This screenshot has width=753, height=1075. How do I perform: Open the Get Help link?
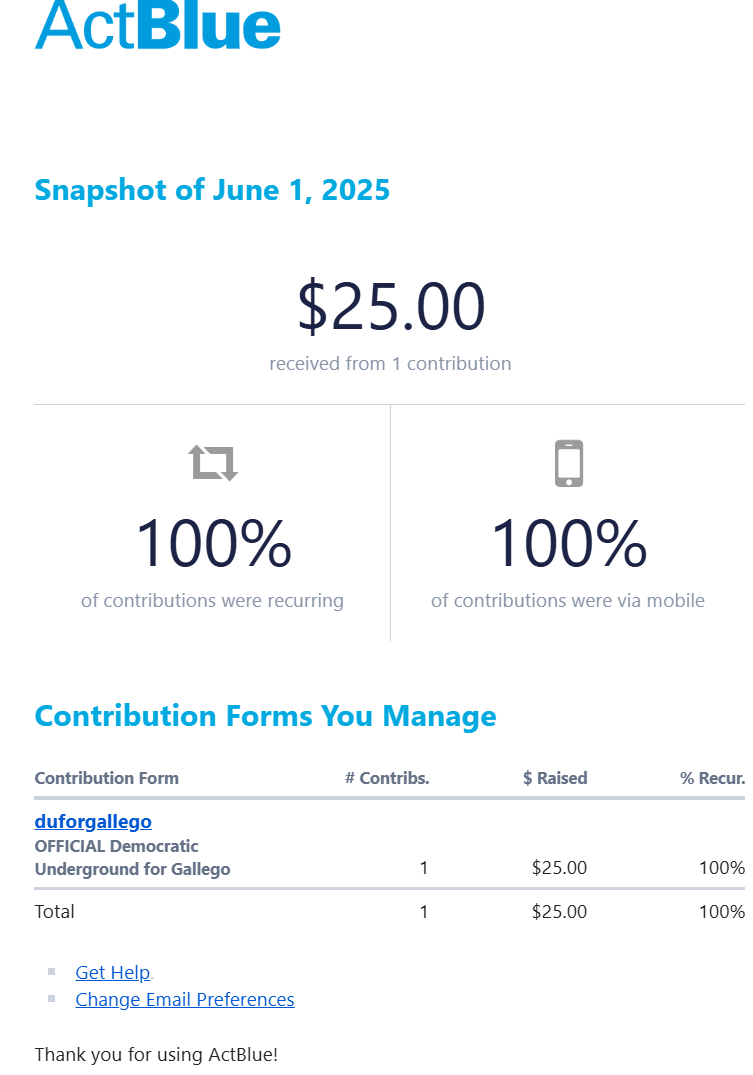click(x=113, y=973)
